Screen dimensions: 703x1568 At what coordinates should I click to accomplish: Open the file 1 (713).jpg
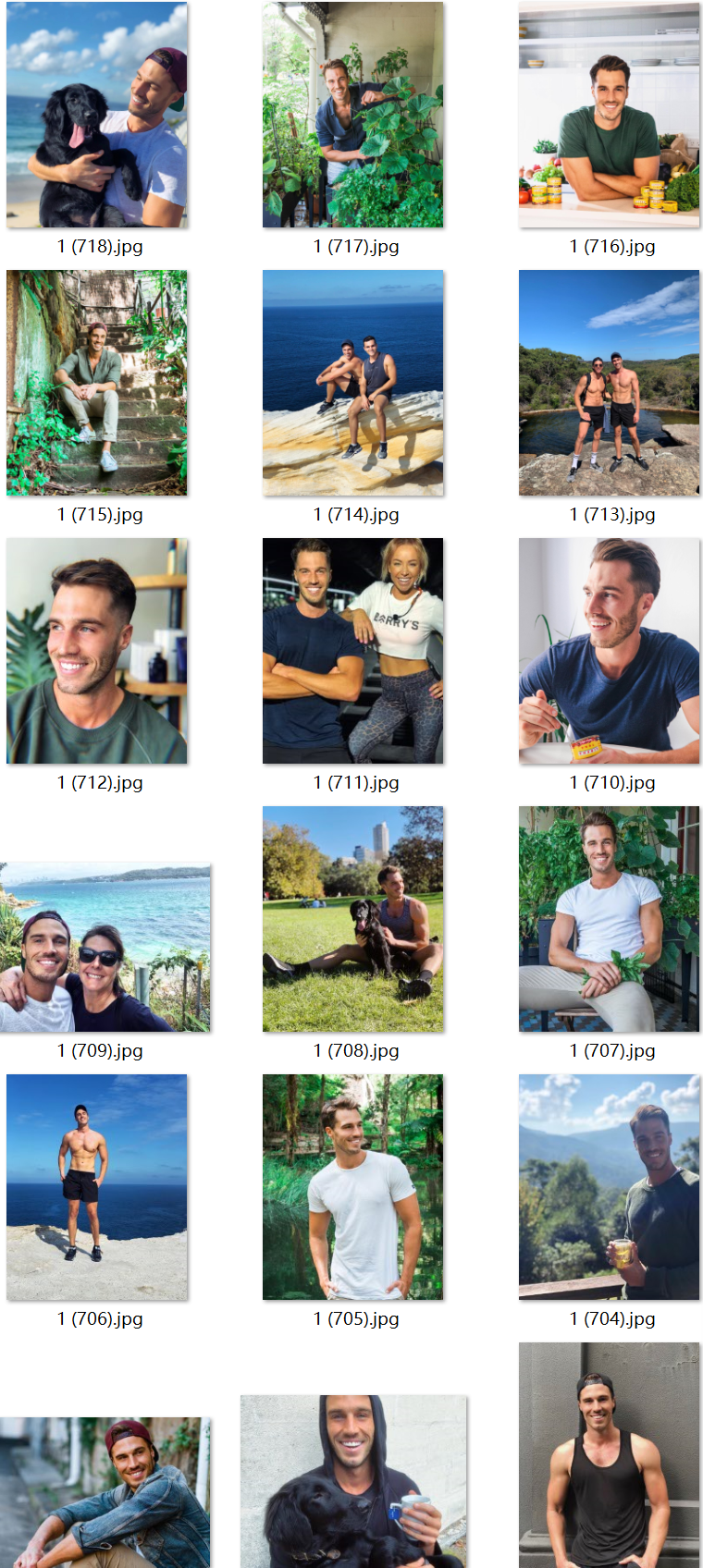click(609, 383)
